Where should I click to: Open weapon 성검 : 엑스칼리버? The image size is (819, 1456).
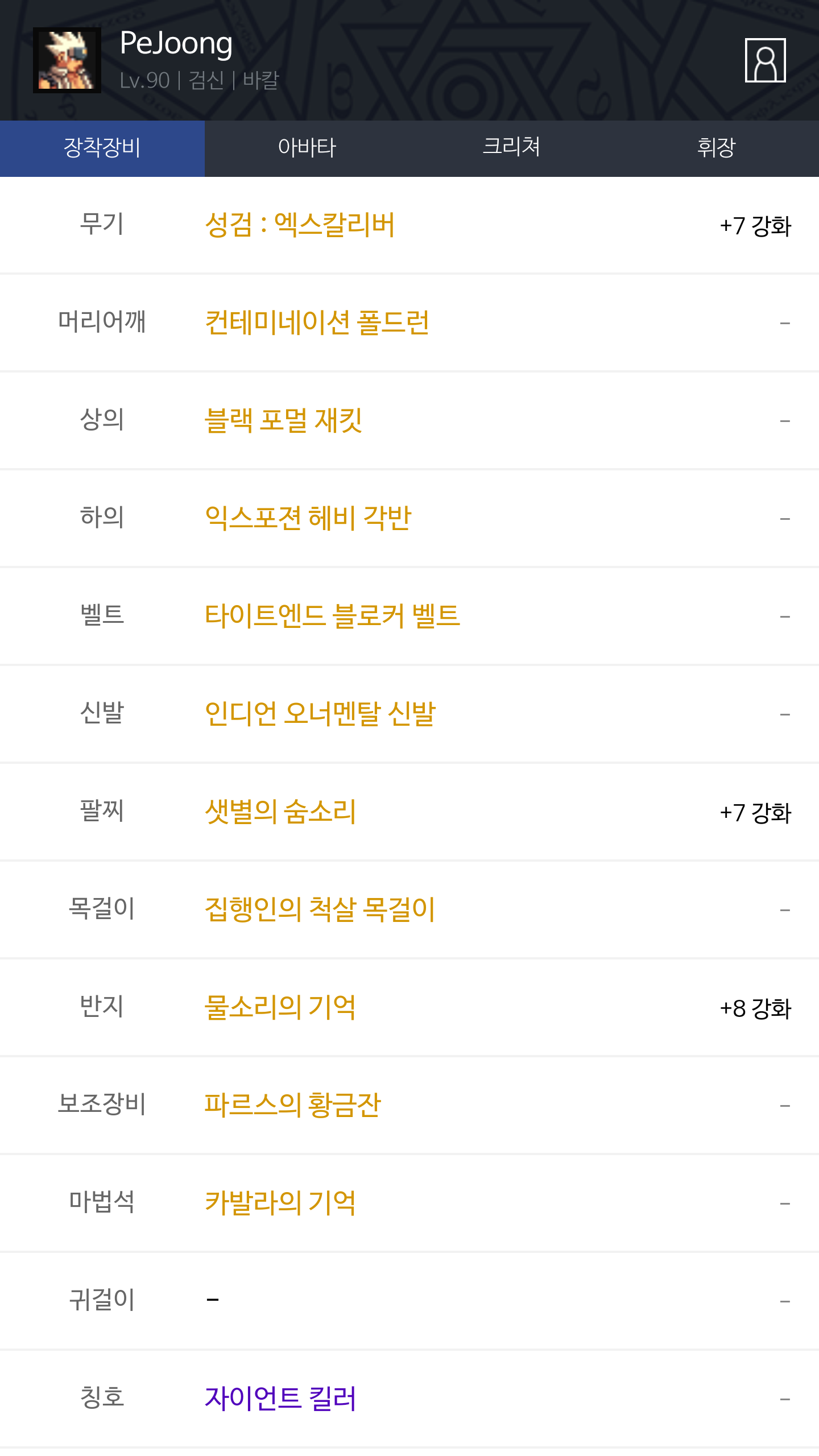coord(300,225)
